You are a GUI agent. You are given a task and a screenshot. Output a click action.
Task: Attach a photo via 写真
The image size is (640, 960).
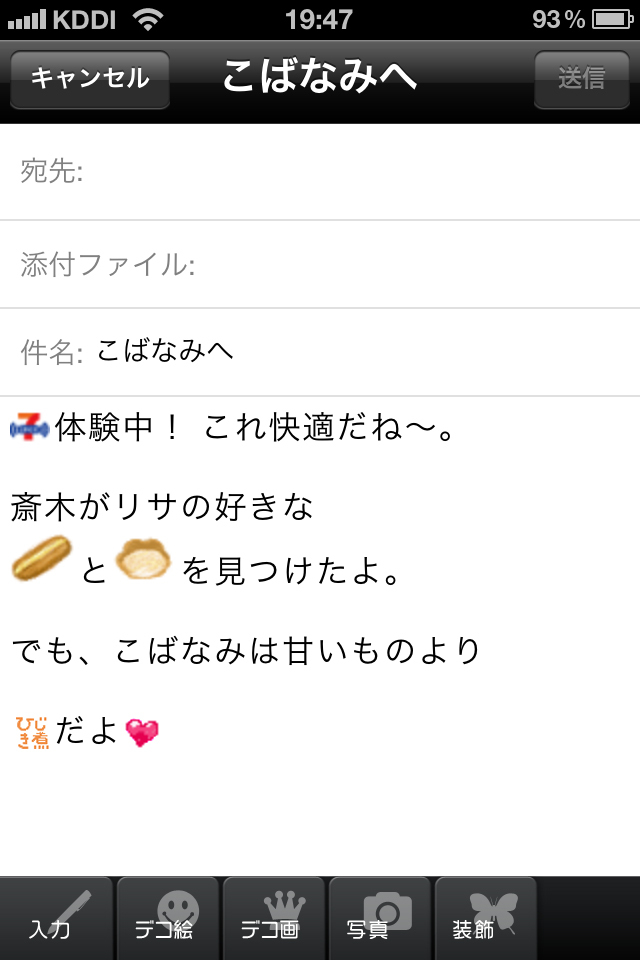380,919
